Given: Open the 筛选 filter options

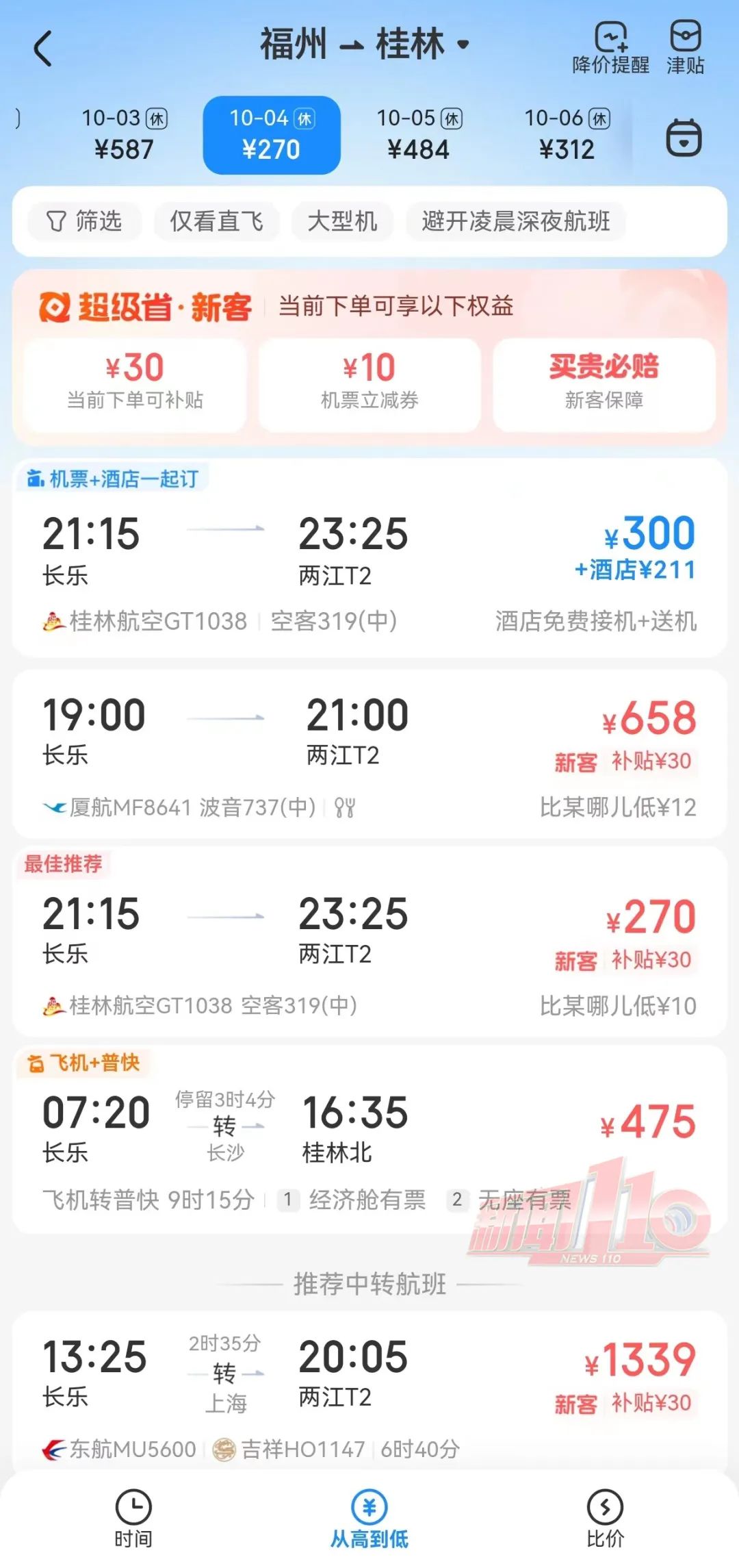Looking at the screenshot, I should (x=84, y=221).
